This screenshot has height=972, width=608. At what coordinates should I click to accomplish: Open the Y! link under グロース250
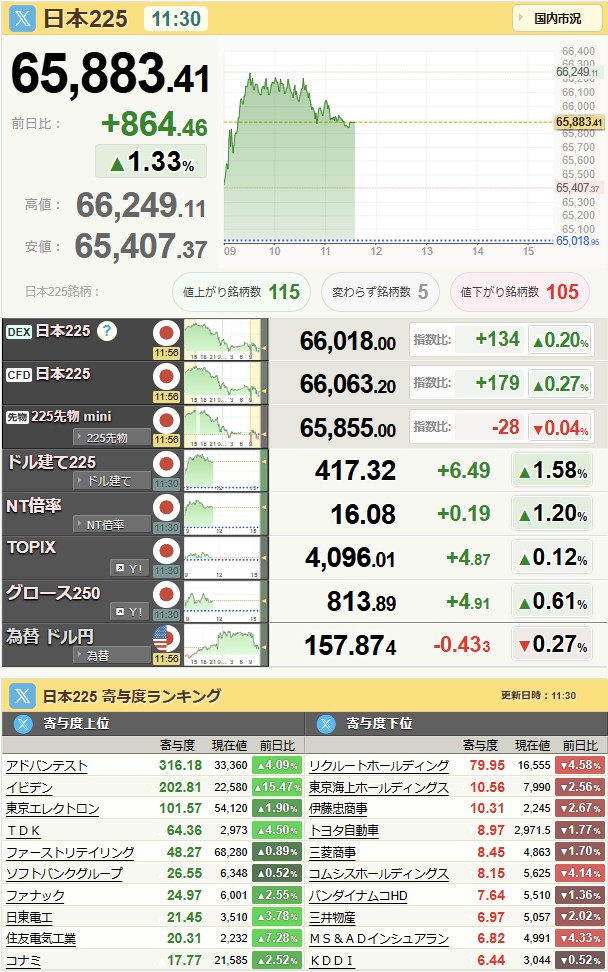pos(130,611)
